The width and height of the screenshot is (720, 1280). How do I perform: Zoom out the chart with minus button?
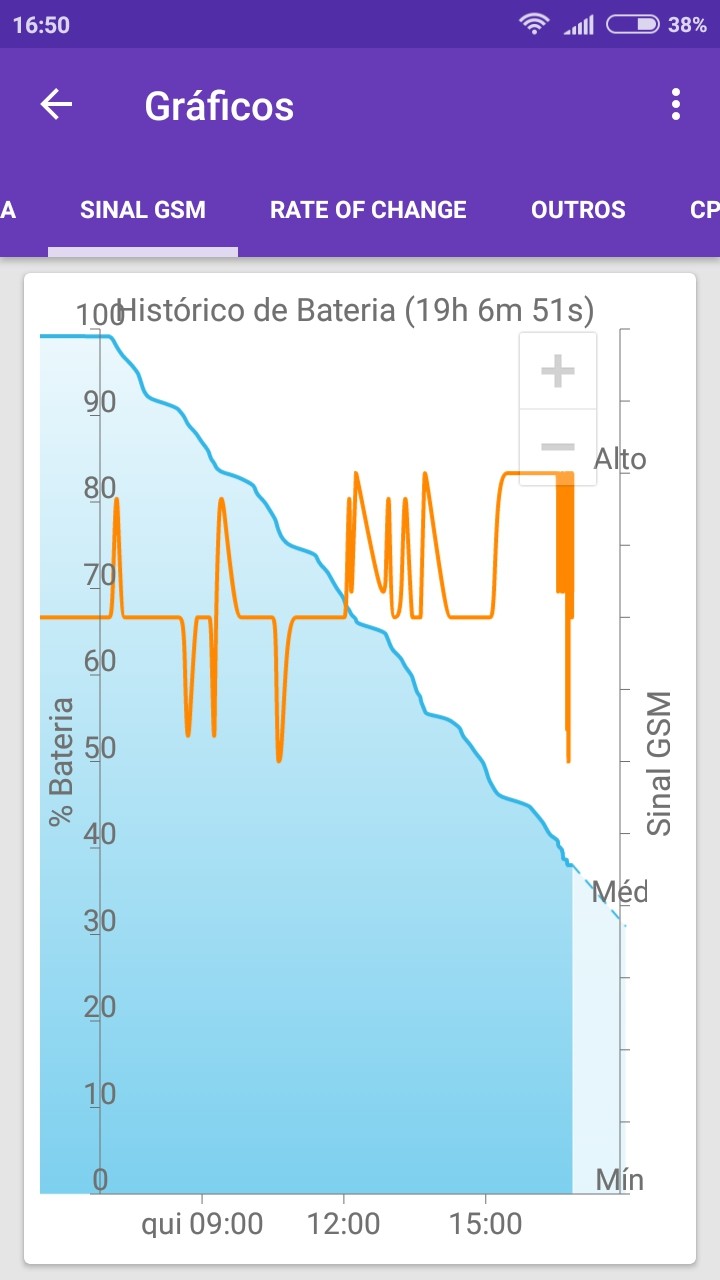point(557,447)
